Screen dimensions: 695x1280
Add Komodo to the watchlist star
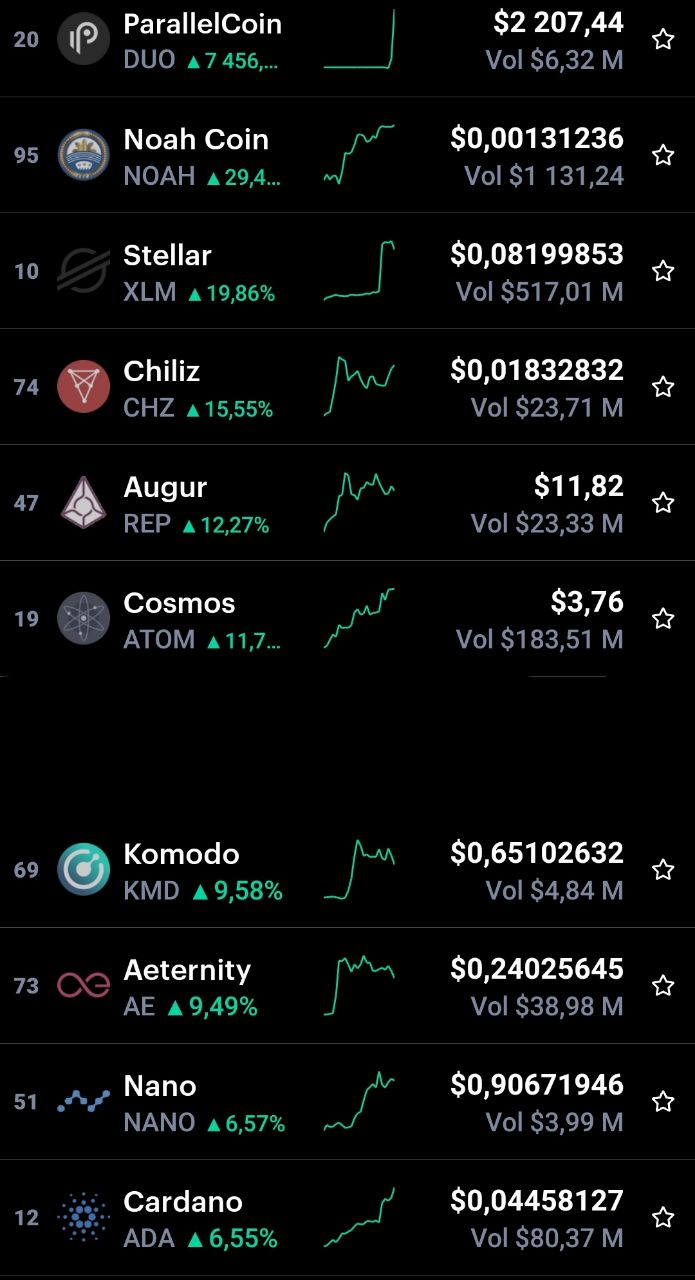pyautogui.click(x=663, y=870)
